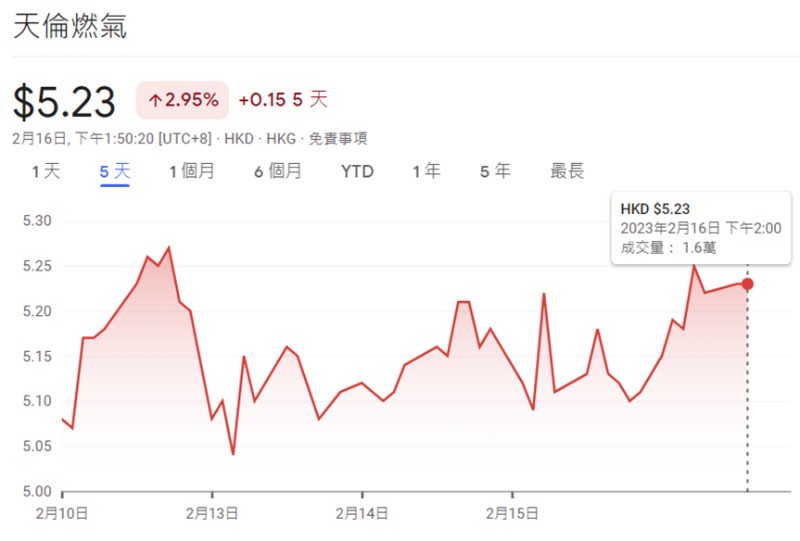Open the 5年 chart view

coord(495,172)
